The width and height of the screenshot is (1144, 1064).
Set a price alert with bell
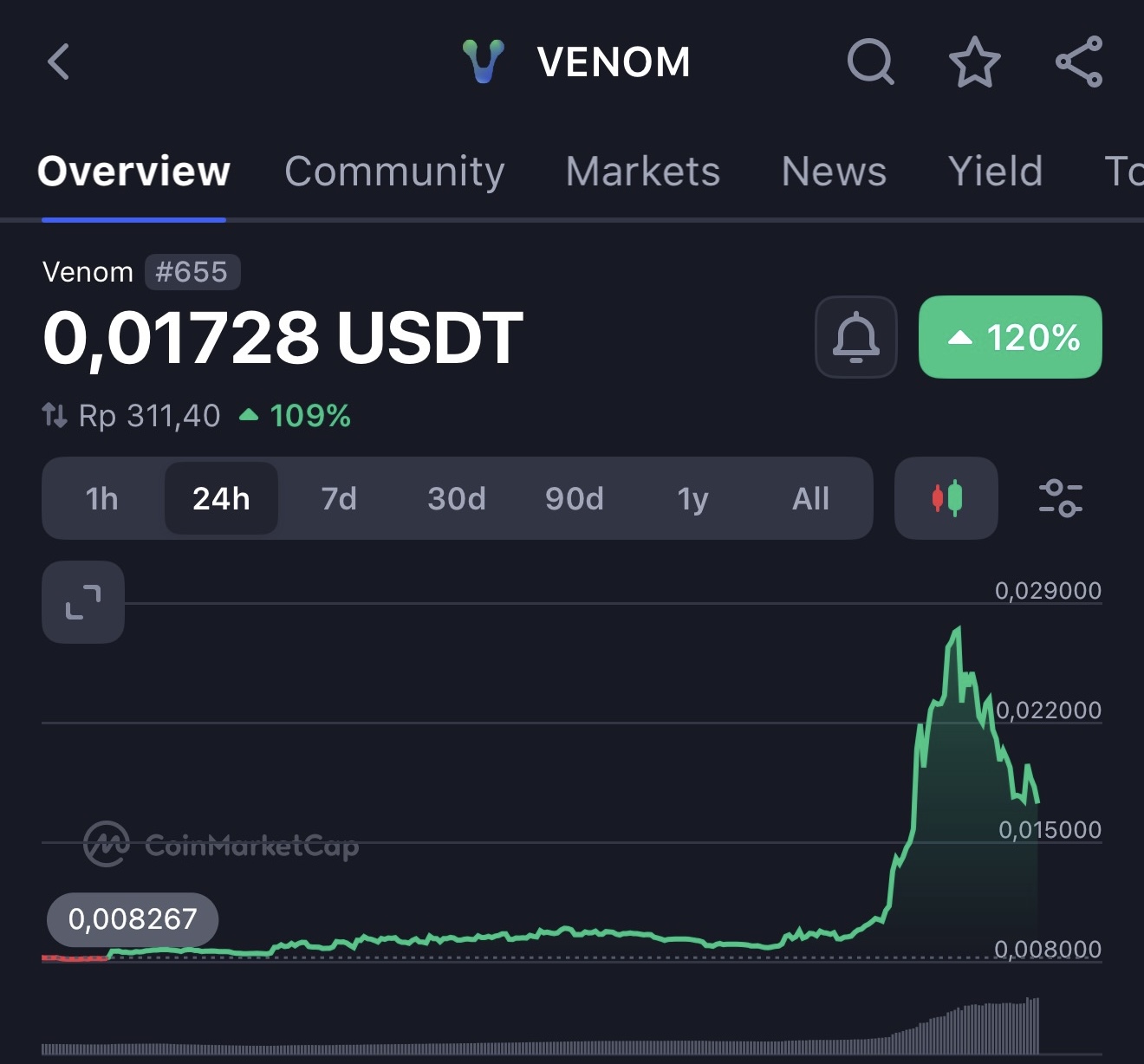coord(856,337)
